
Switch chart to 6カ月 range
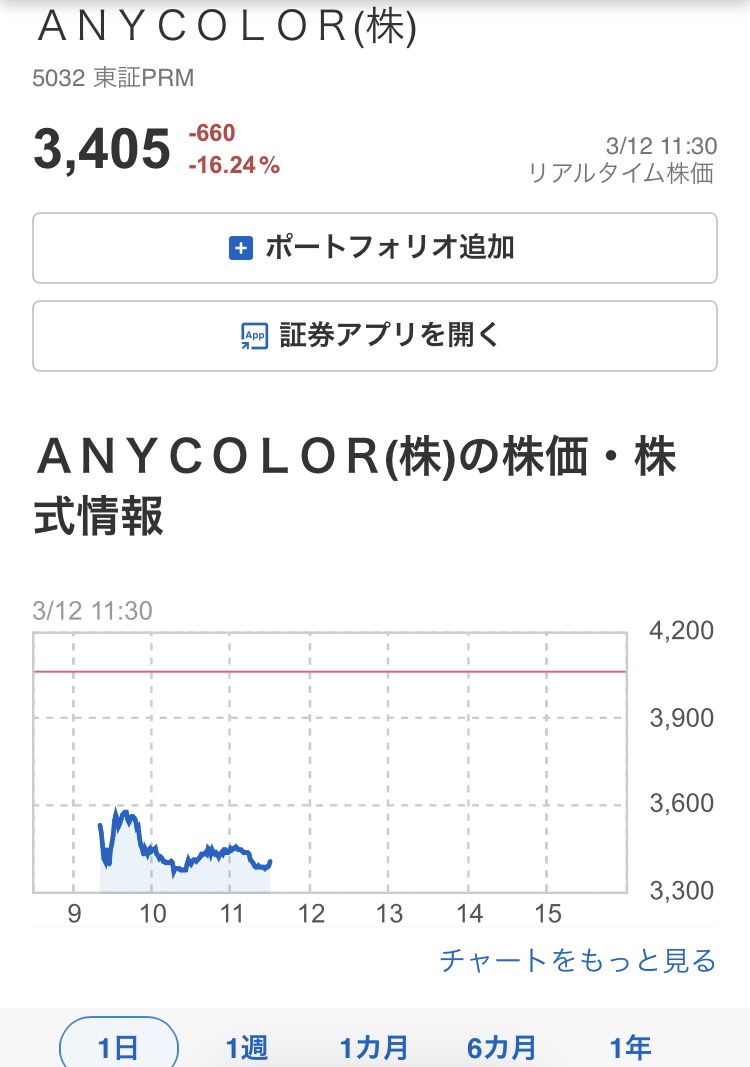[502, 1047]
